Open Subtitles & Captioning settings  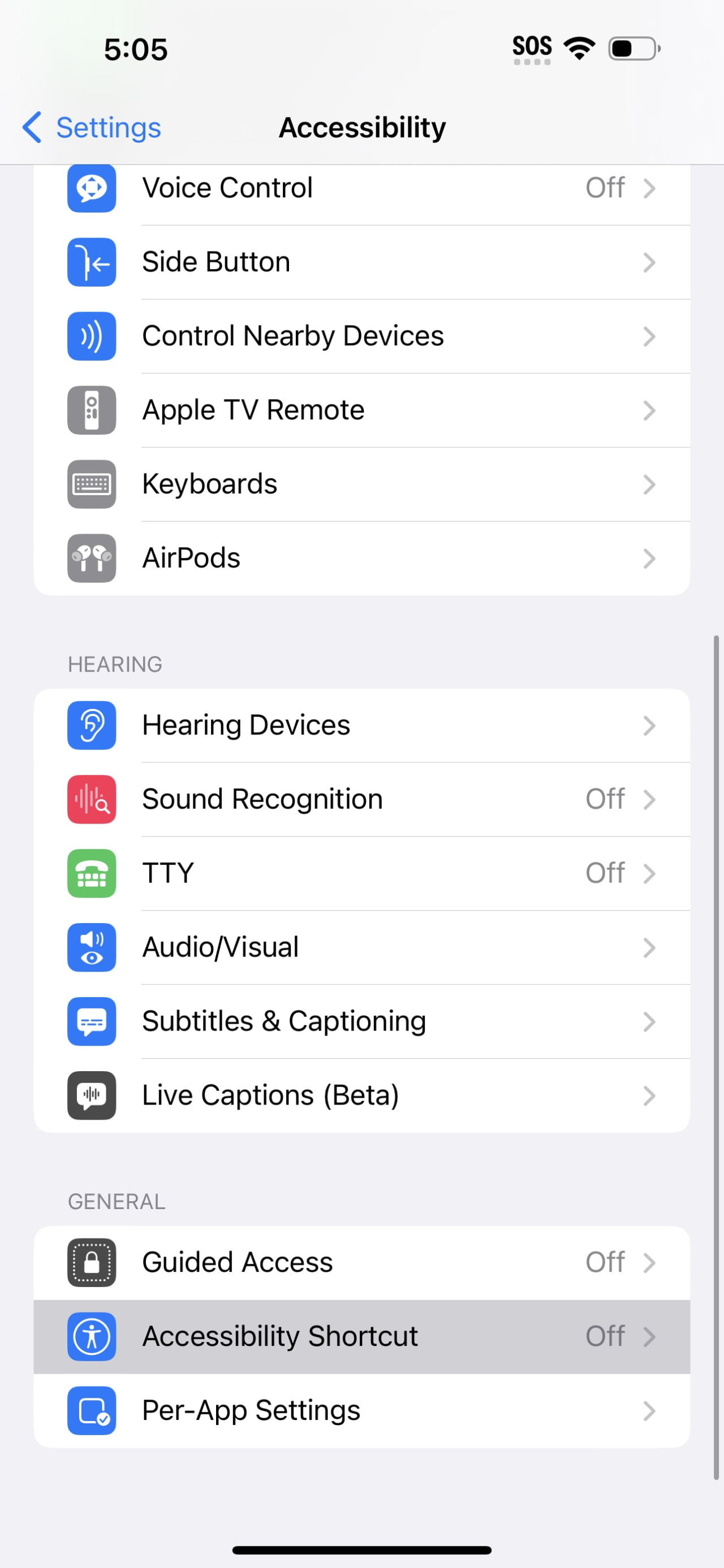pos(365,1022)
